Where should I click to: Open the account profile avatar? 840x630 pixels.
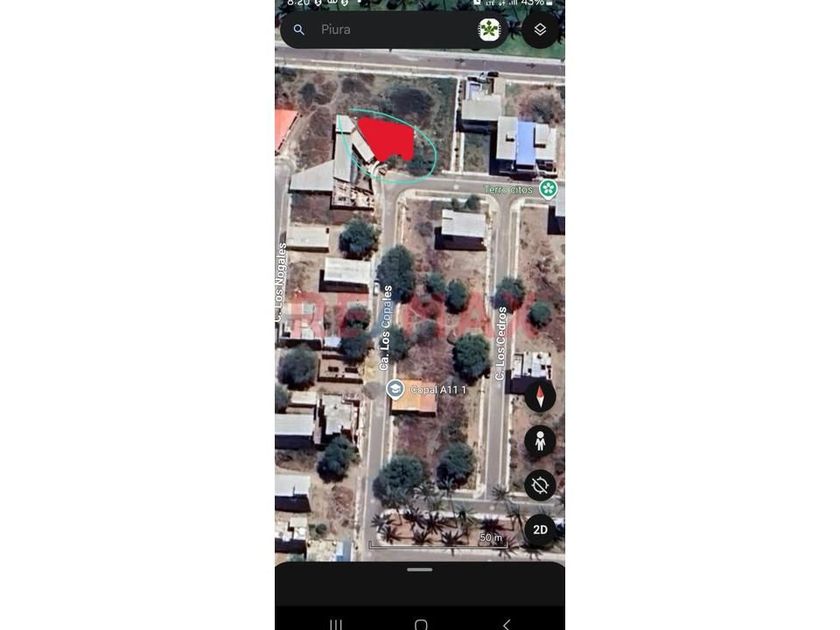[489, 29]
